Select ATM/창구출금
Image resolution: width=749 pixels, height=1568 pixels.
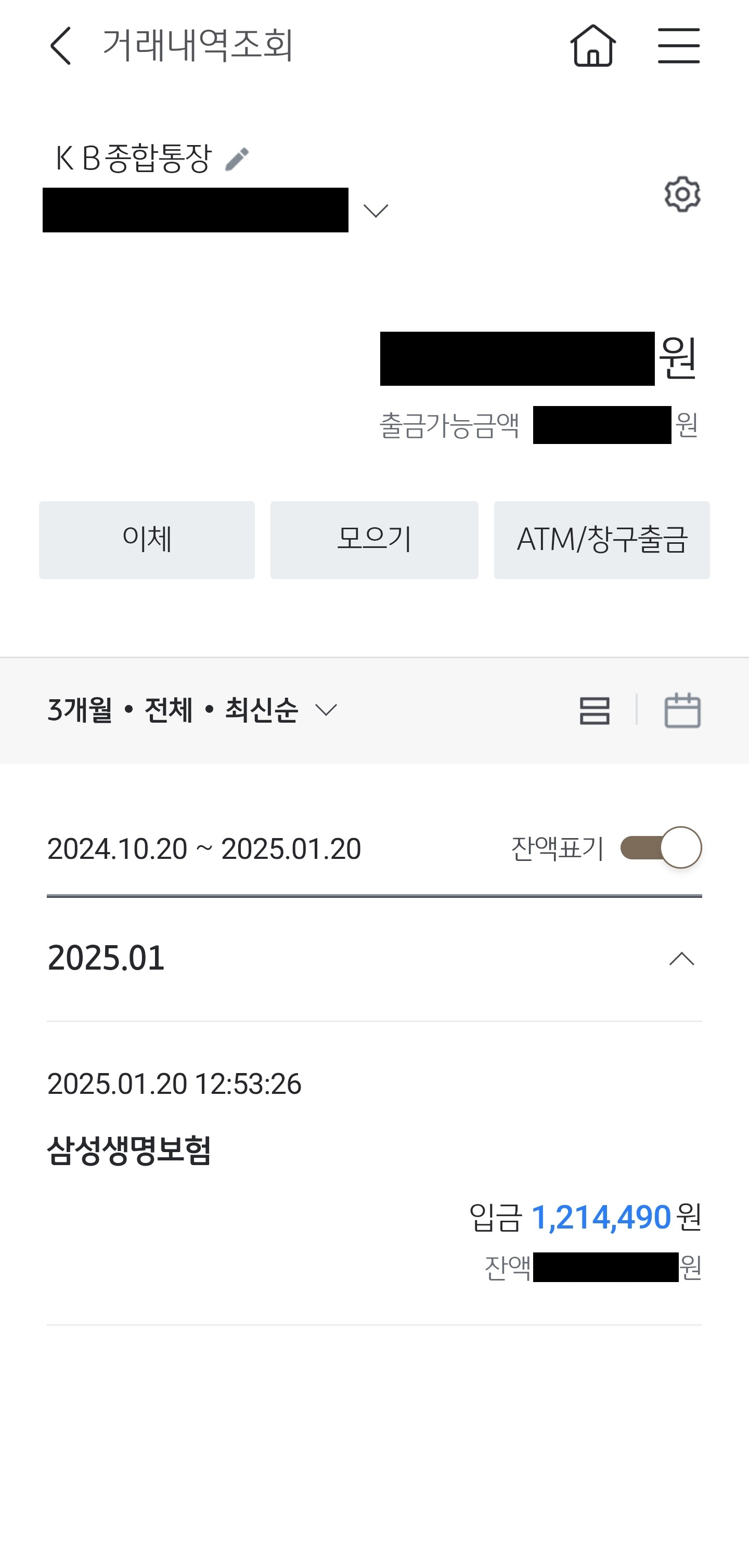602,540
